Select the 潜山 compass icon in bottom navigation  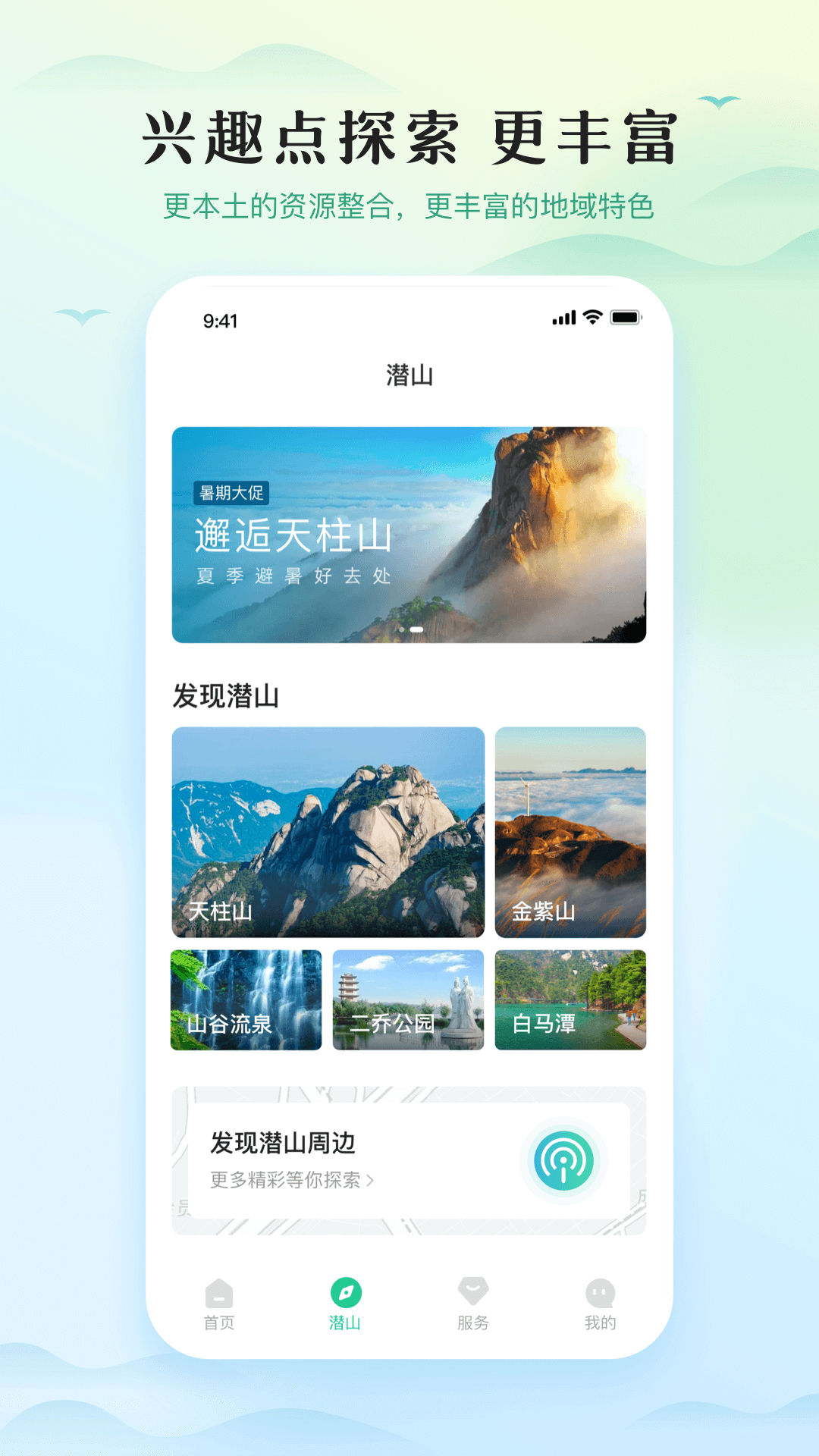(345, 1289)
